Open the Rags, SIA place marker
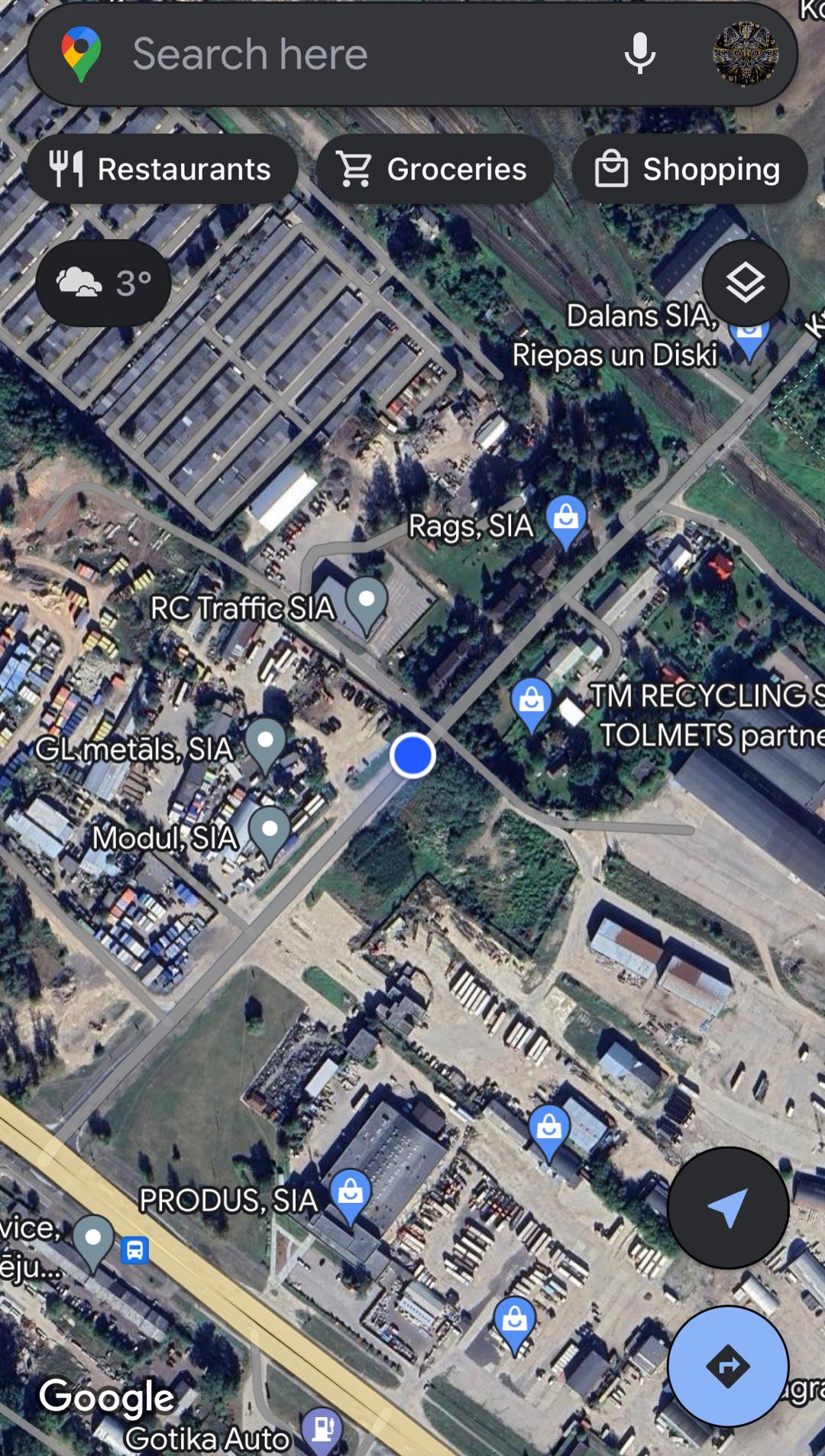This screenshot has width=825, height=1456. point(566,520)
